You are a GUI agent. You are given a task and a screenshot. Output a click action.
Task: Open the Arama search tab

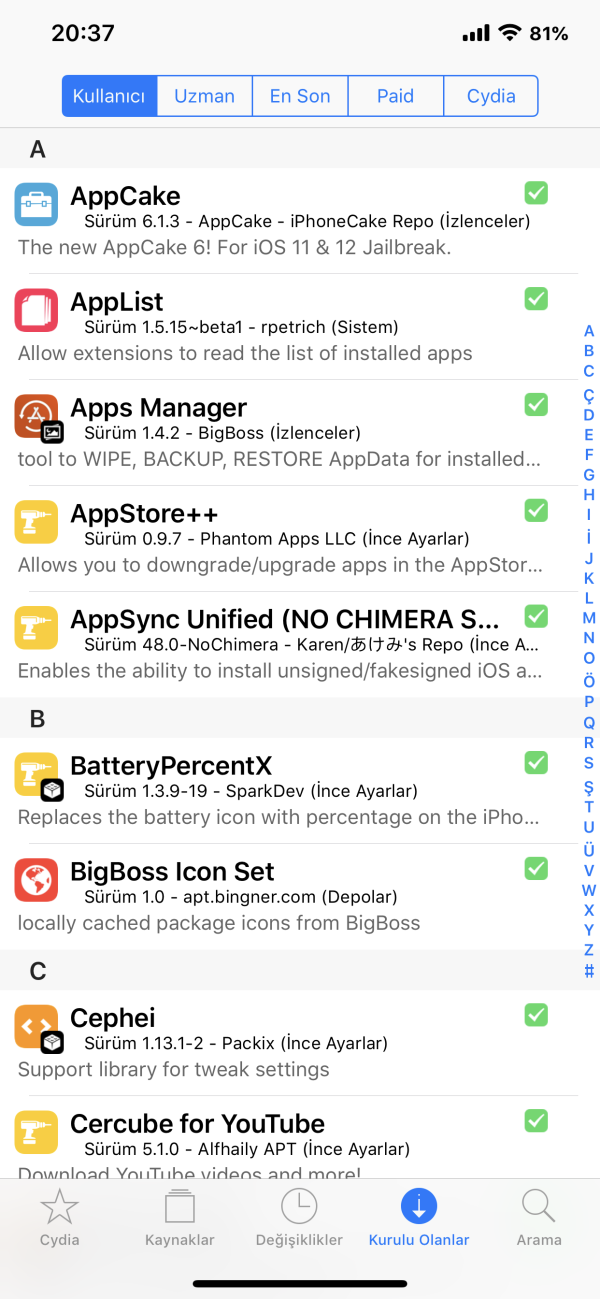coord(539,1218)
